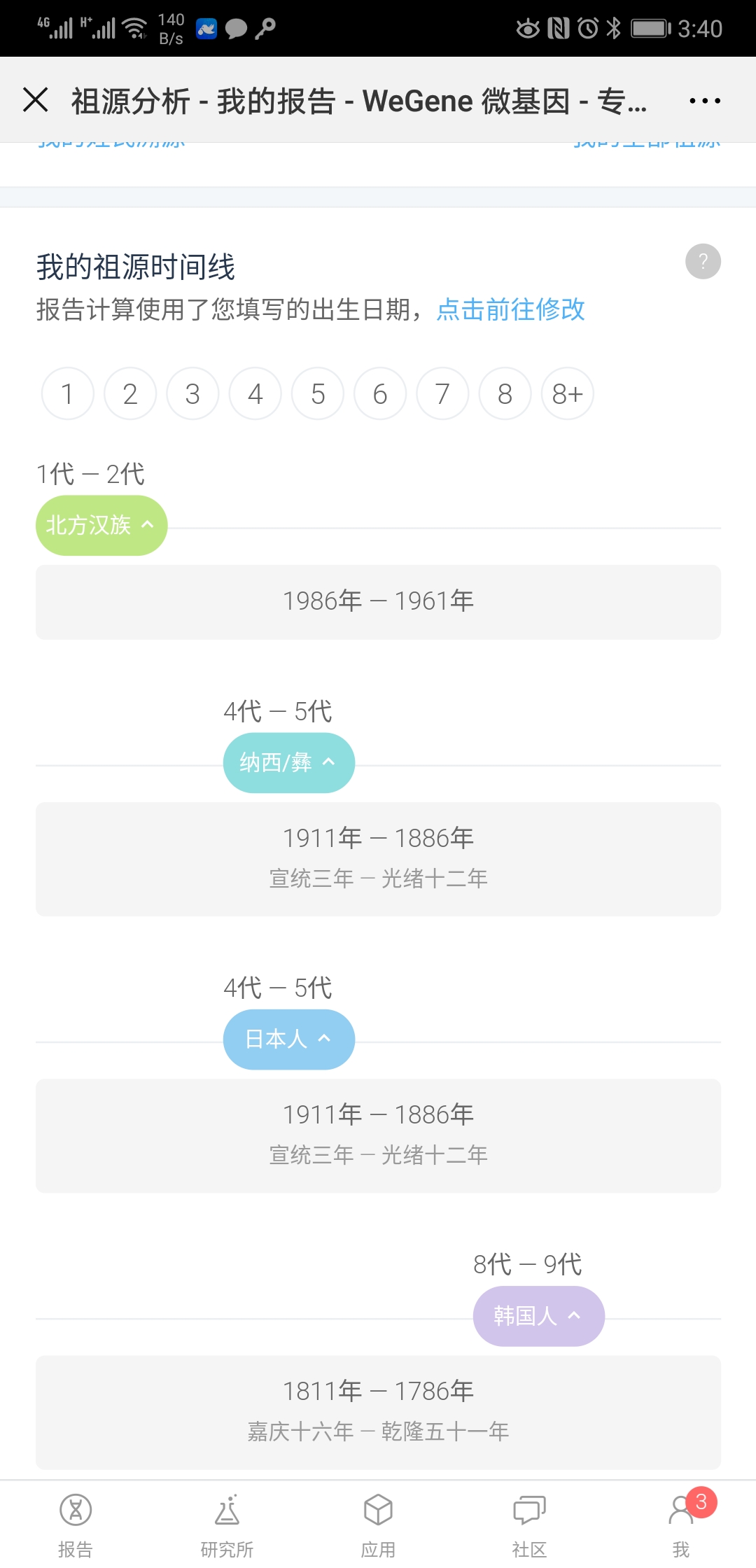This screenshot has height=1568, width=756.
Task: Collapse the 日本人 ancestry chip
Action: click(289, 1039)
